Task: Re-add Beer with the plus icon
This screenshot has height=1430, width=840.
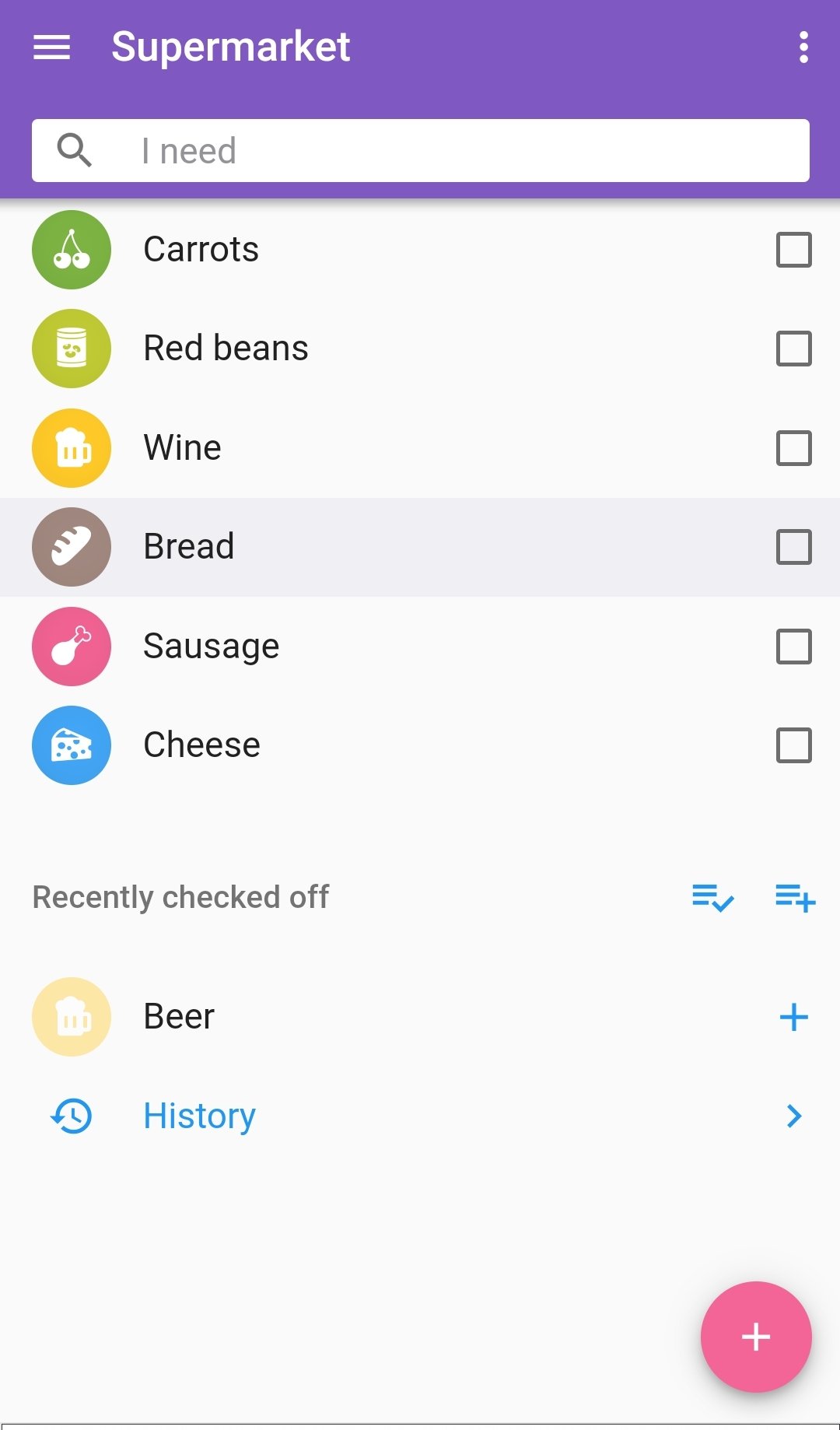Action: click(793, 1017)
